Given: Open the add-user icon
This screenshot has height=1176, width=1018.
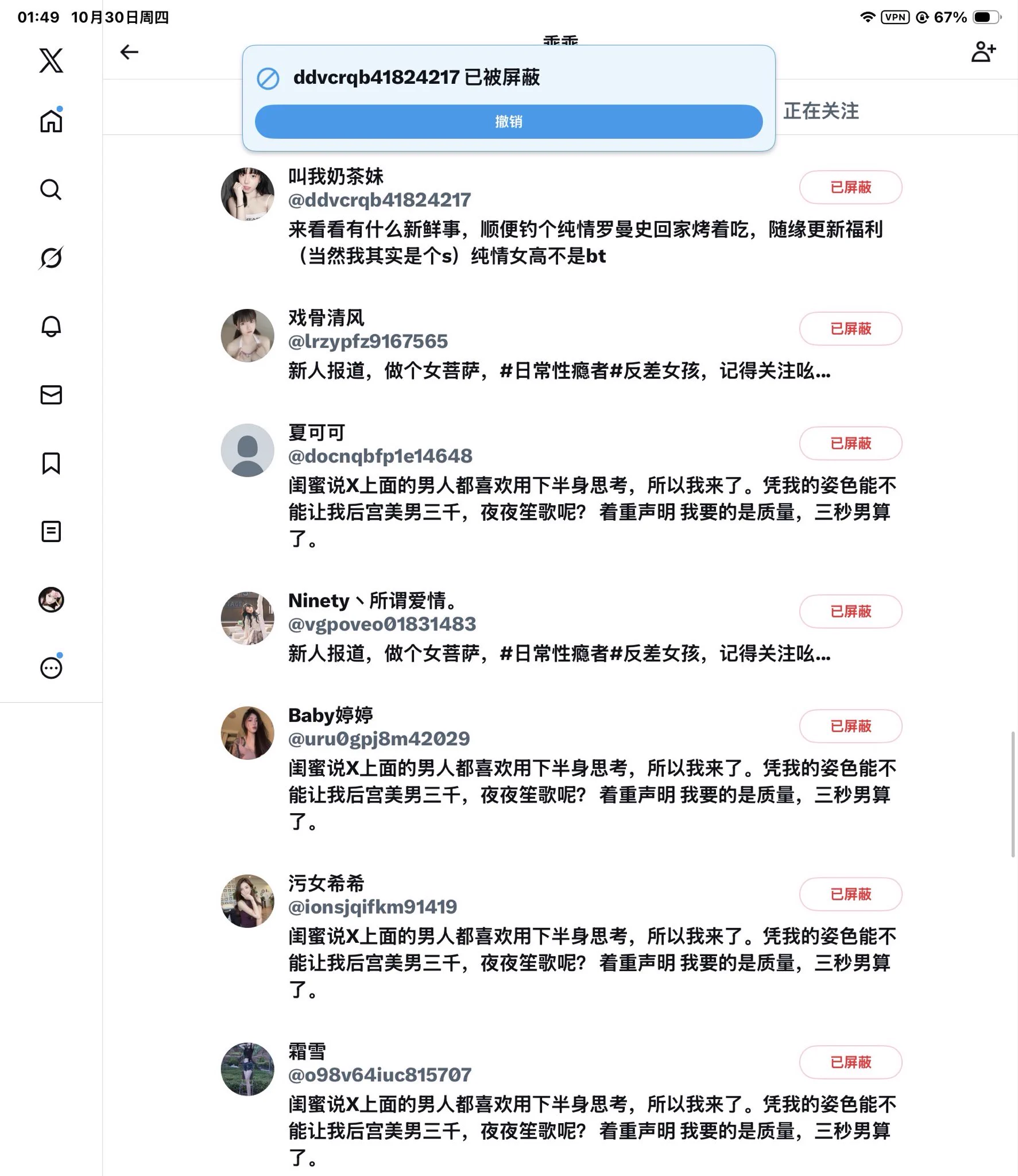Looking at the screenshot, I should [982, 52].
